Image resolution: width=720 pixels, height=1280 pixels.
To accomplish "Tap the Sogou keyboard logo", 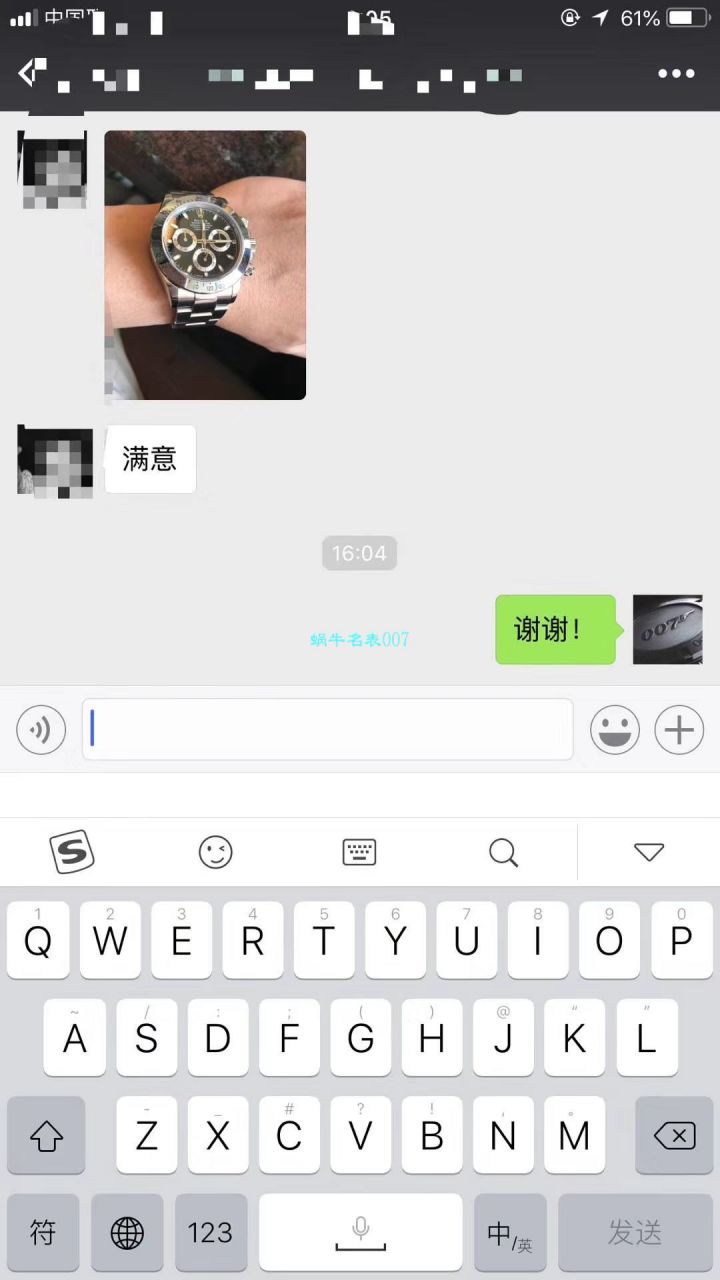I will tap(71, 852).
